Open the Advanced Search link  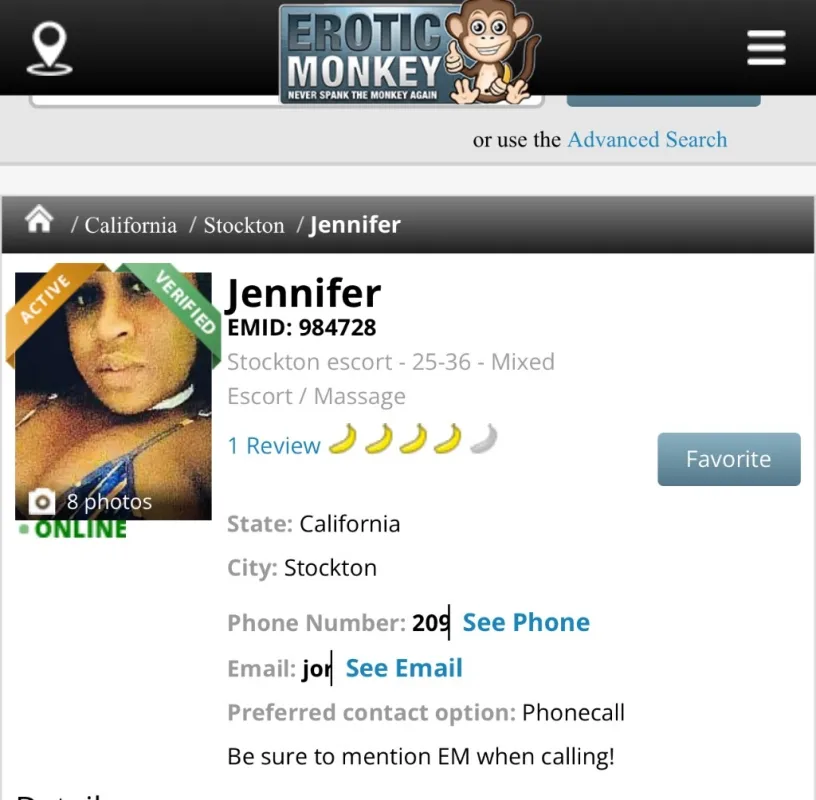pos(647,139)
